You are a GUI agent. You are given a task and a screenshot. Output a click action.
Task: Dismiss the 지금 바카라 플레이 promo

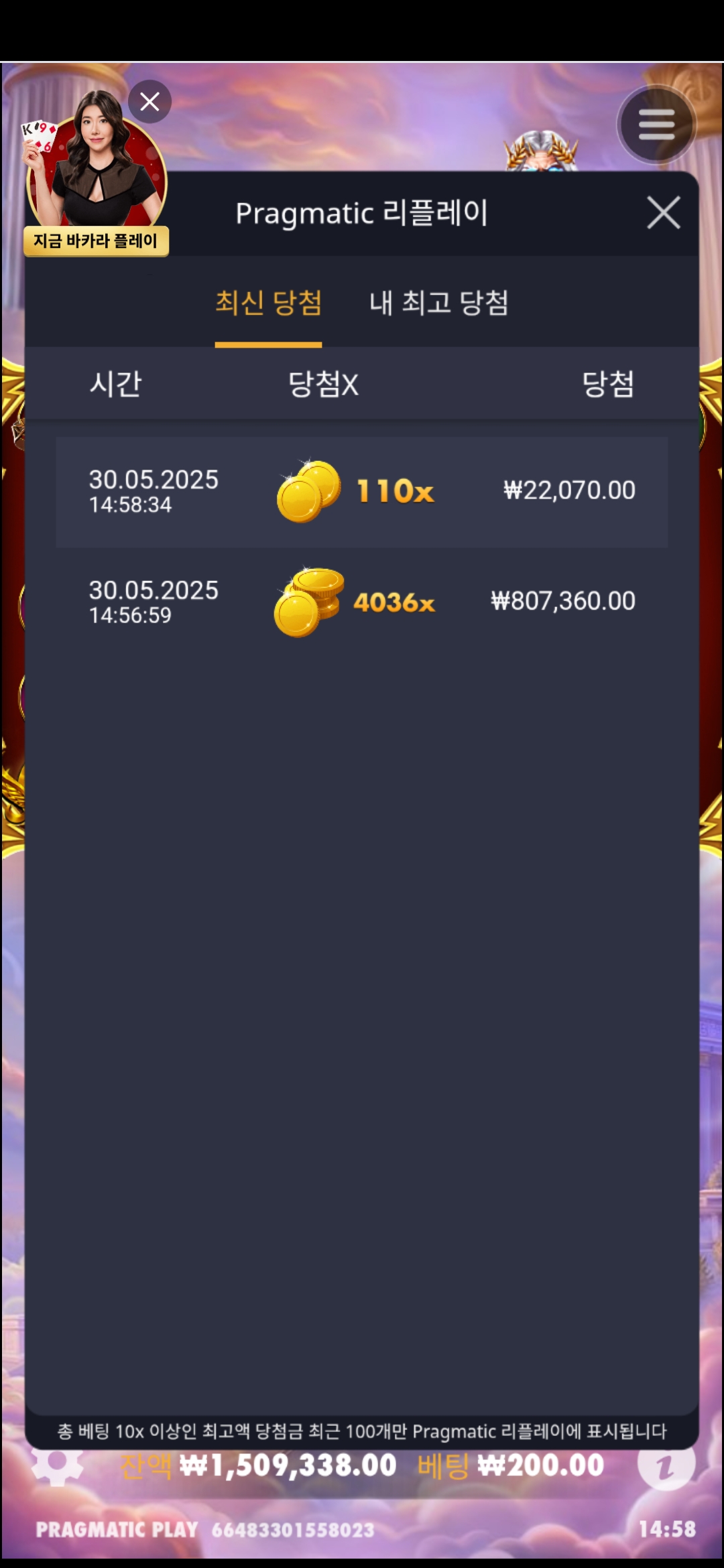(x=149, y=102)
